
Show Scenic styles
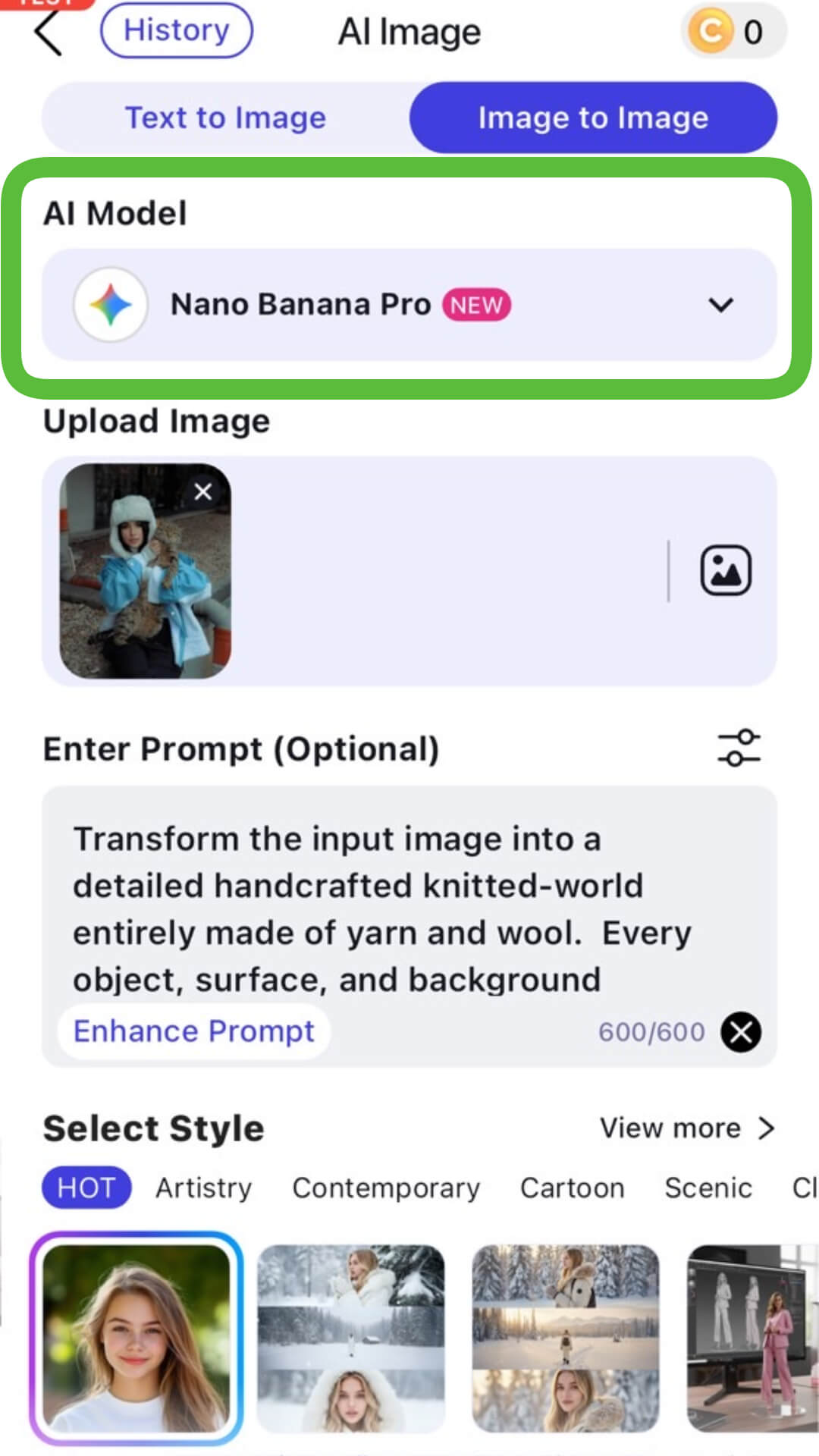point(708,1188)
